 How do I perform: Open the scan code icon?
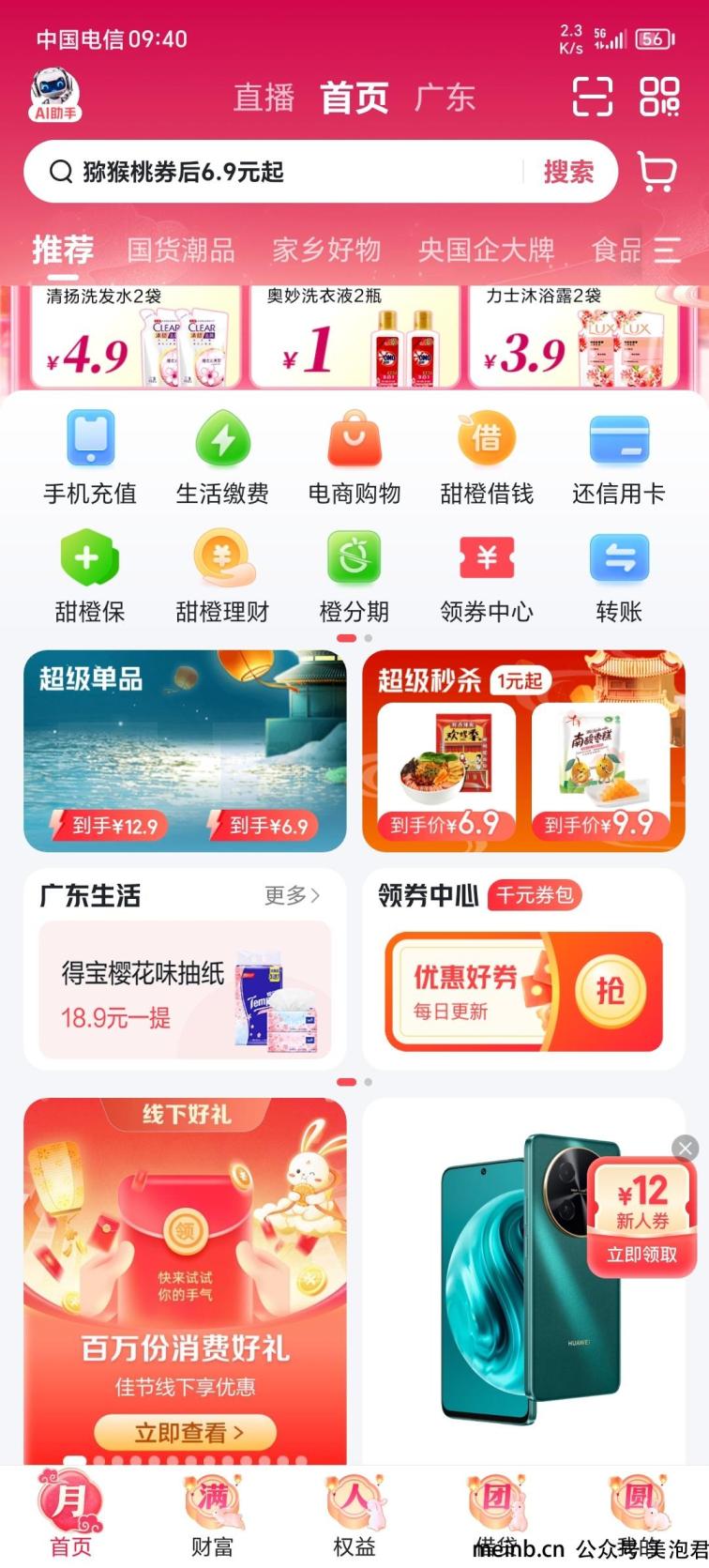593,96
